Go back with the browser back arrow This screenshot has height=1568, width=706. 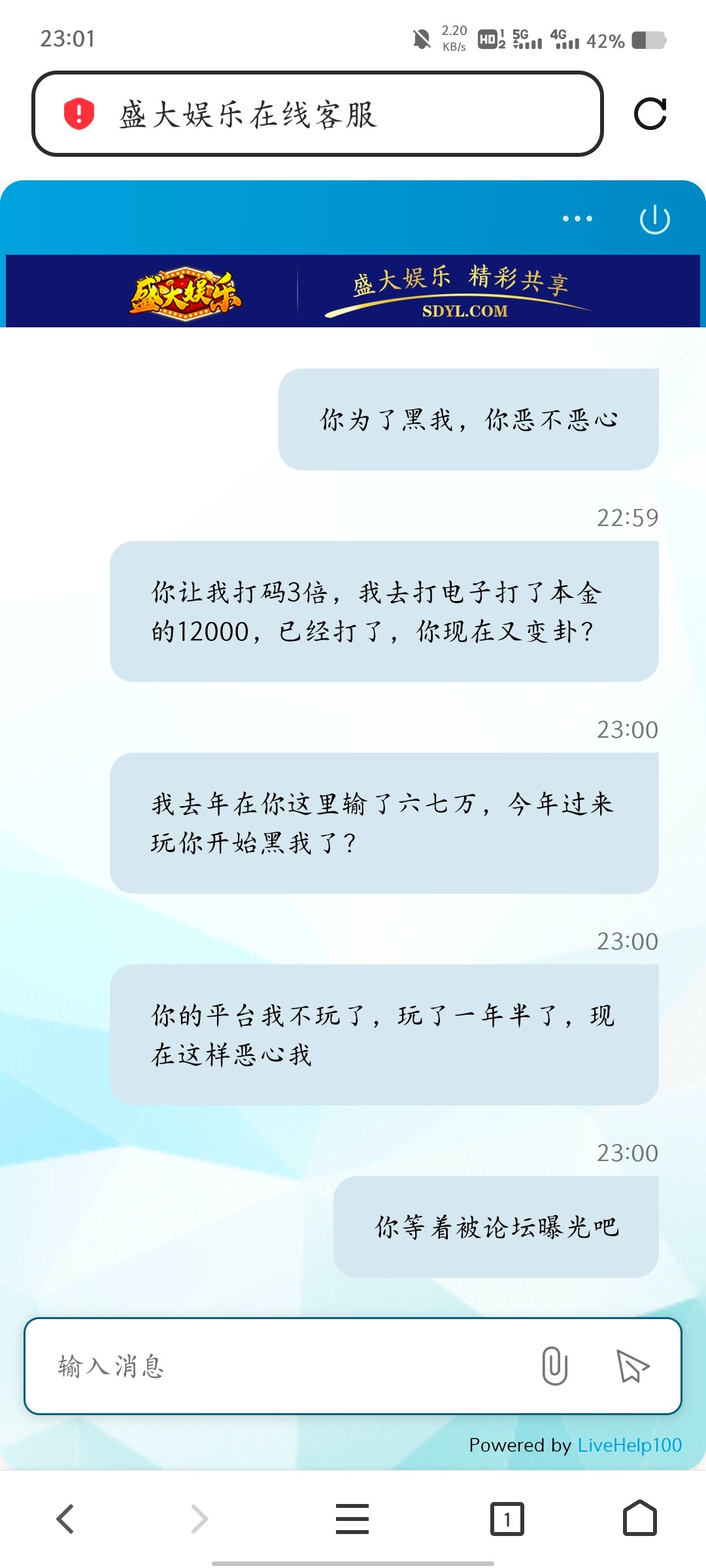65,1518
